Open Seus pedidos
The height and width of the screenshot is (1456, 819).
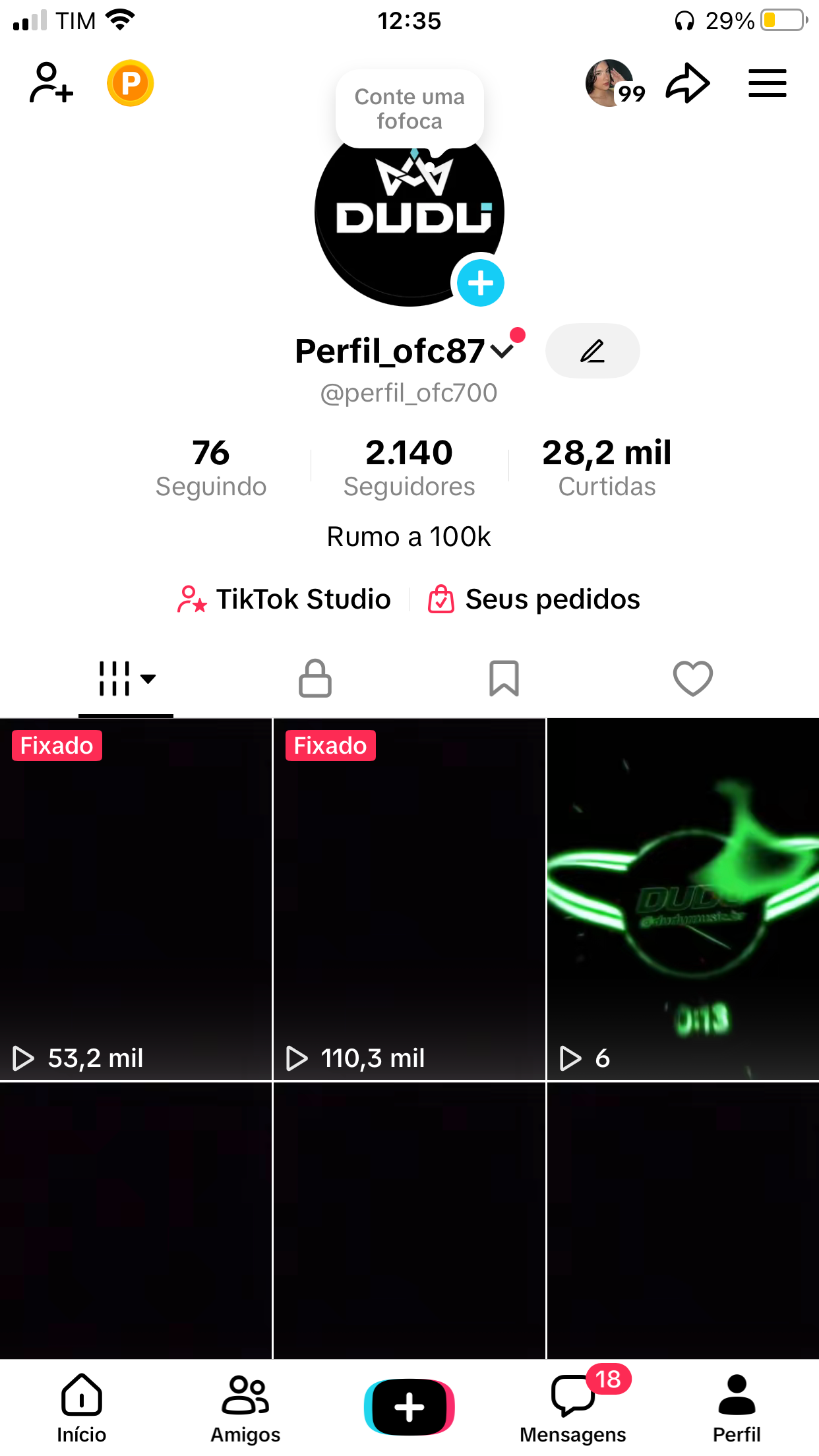click(534, 599)
